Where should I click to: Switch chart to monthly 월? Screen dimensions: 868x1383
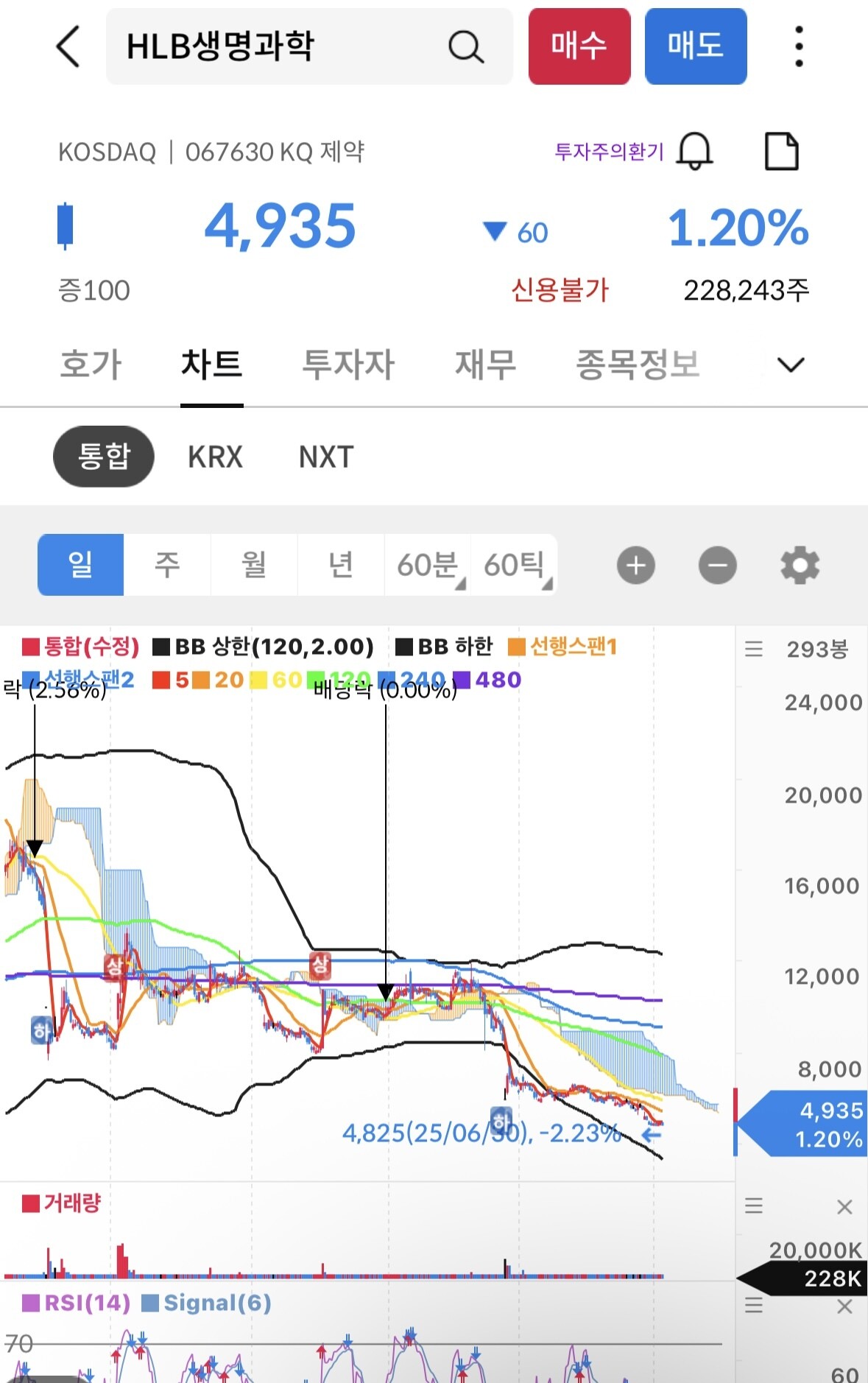coord(254,565)
